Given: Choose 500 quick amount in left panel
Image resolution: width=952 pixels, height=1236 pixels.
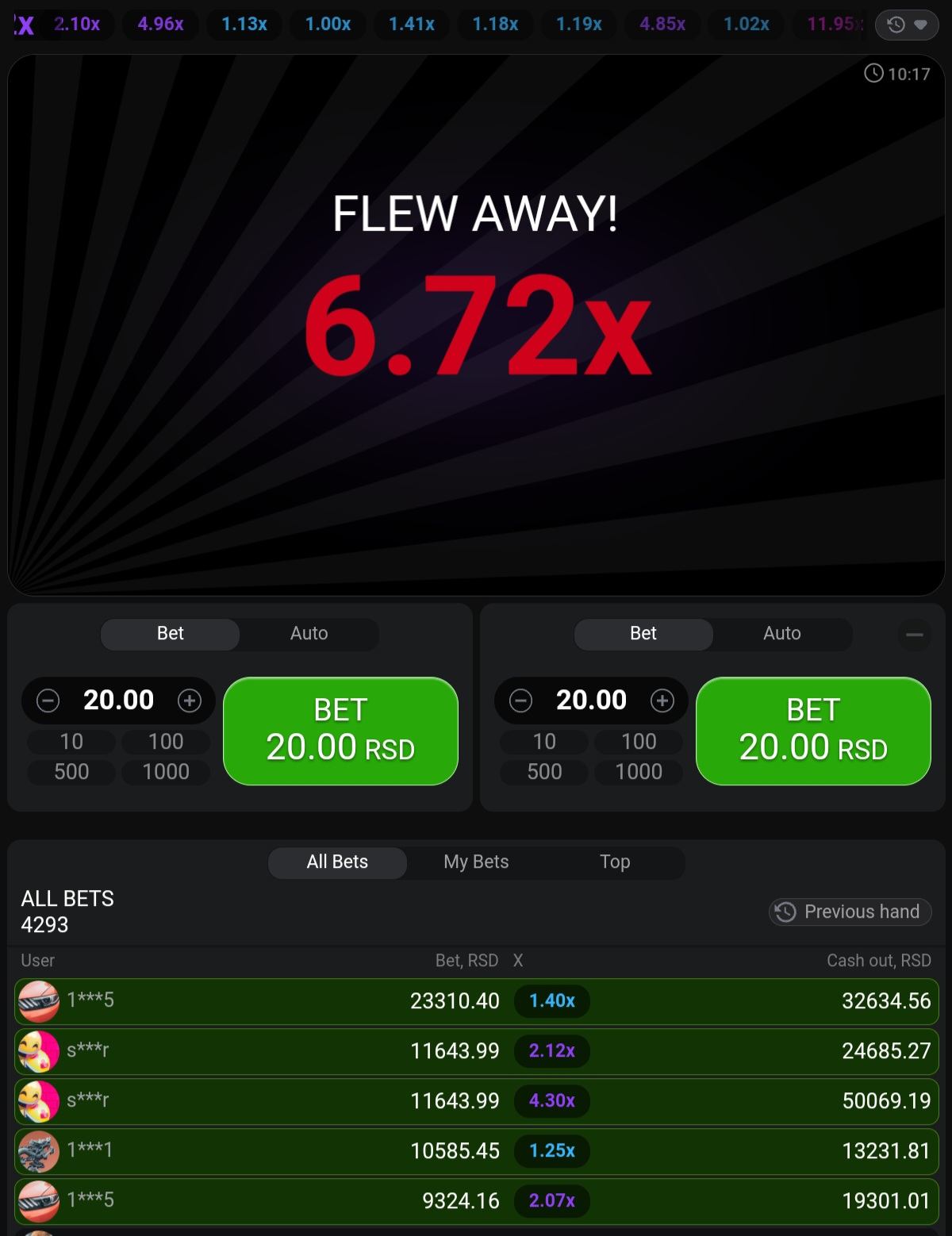Looking at the screenshot, I should pyautogui.click(x=71, y=772).
